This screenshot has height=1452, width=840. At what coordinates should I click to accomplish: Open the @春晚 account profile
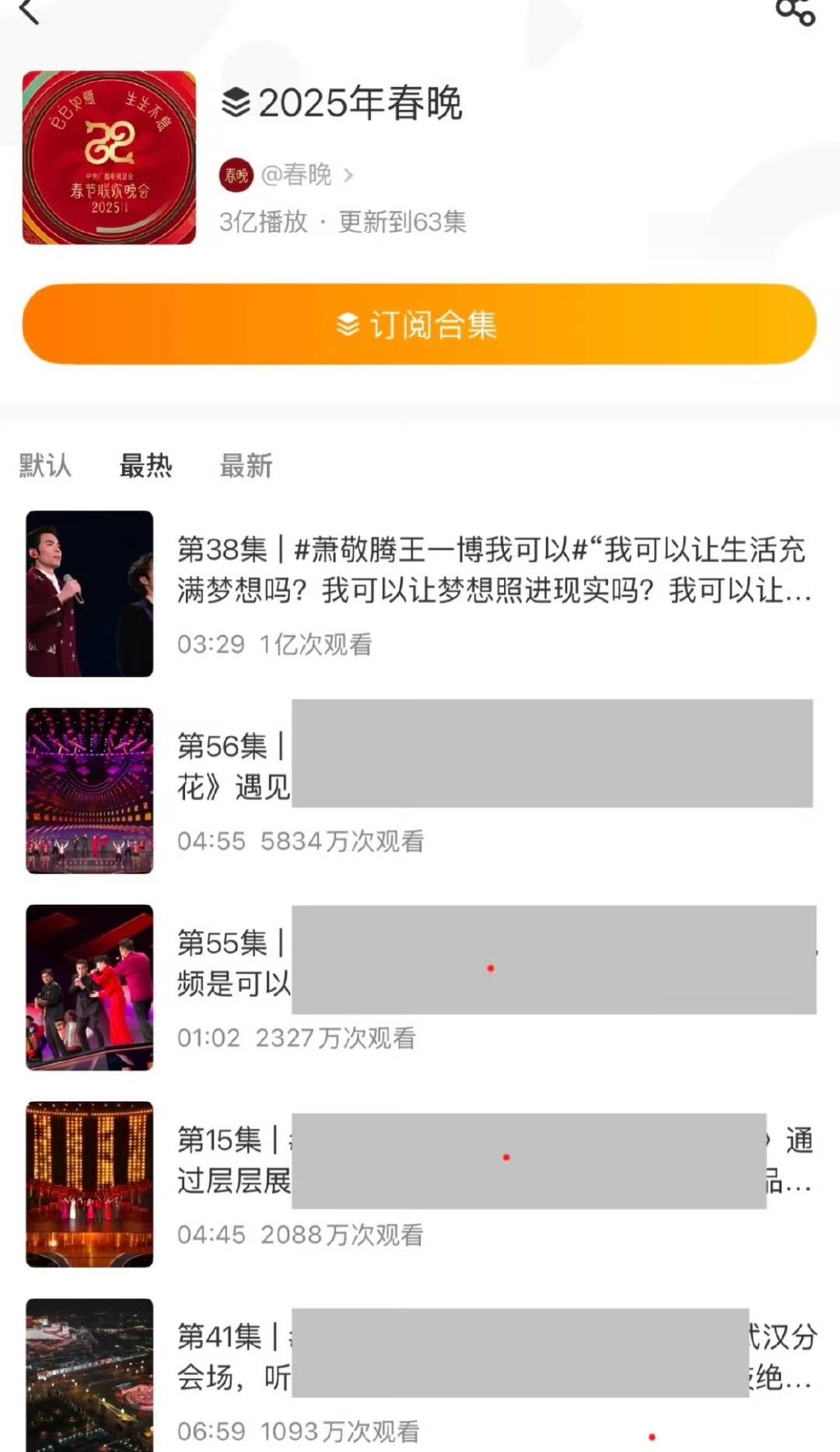(286, 175)
